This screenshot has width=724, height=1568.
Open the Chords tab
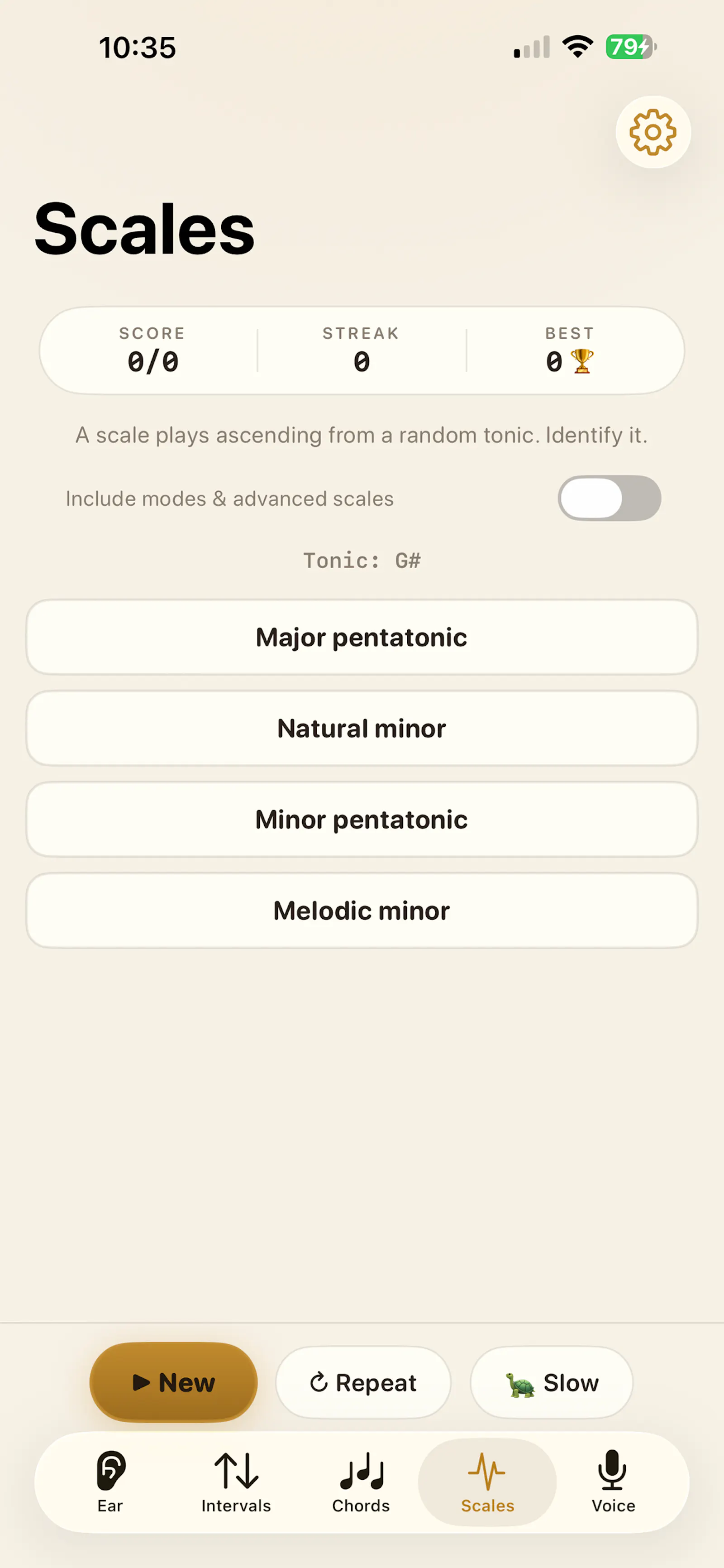pyautogui.click(x=362, y=1482)
